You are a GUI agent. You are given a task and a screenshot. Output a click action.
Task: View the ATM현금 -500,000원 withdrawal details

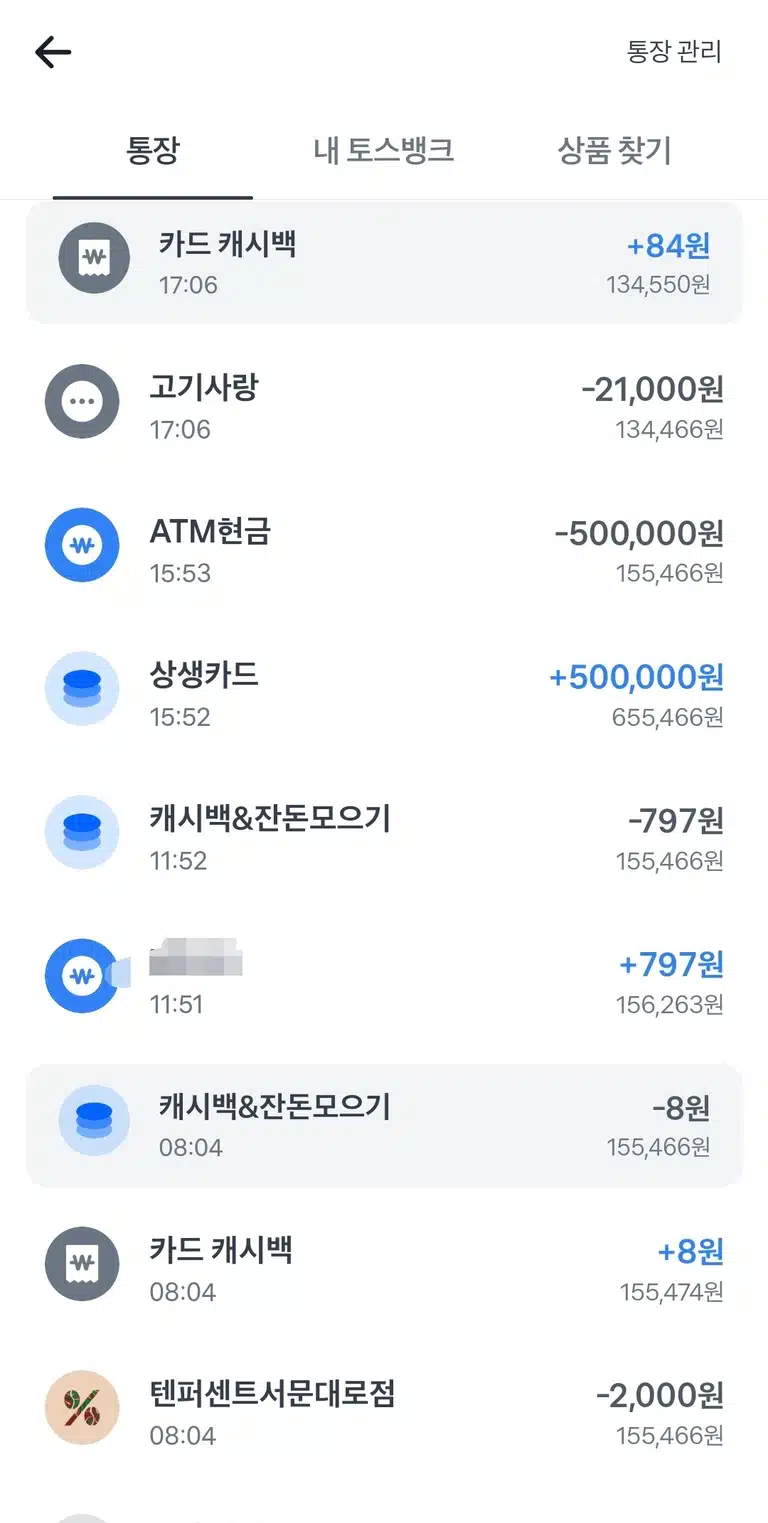384,549
